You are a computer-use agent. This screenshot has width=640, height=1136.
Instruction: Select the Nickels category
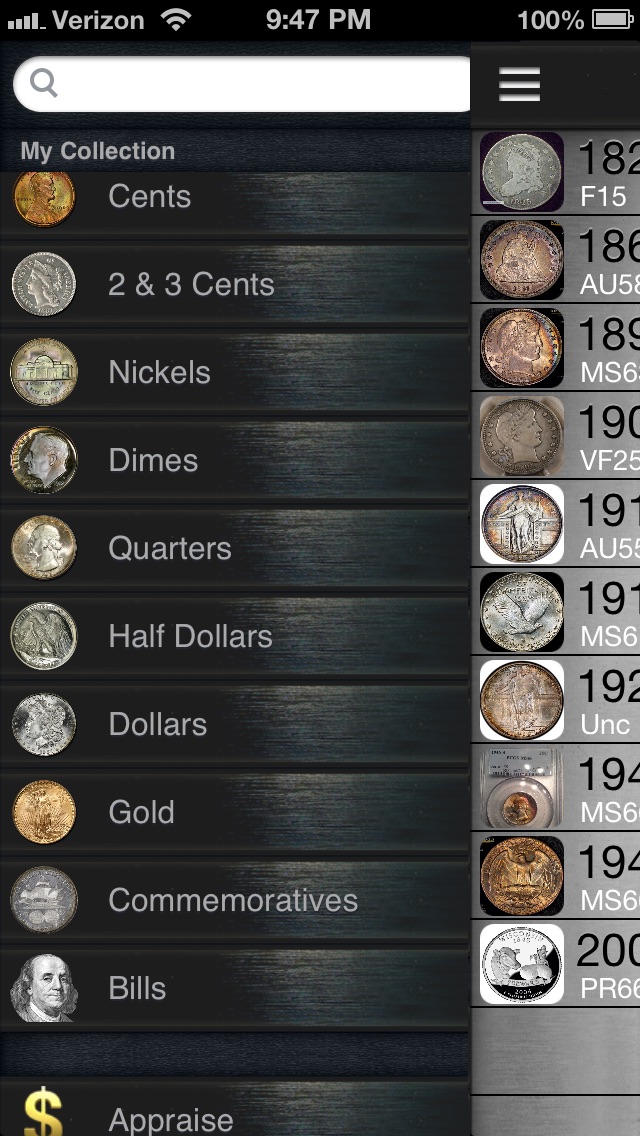[235, 373]
